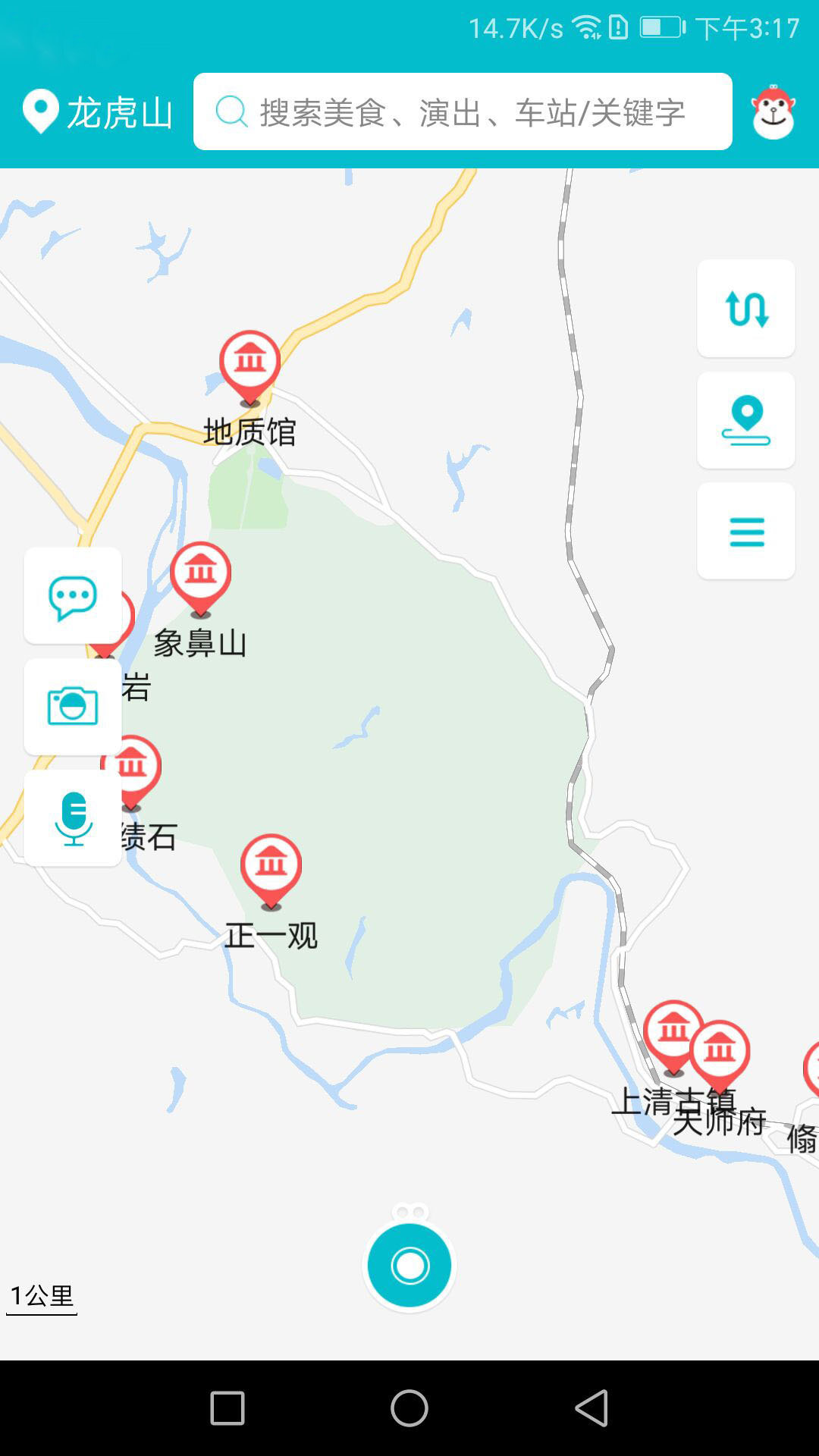Select the route planning location icon

pyautogui.click(x=745, y=421)
